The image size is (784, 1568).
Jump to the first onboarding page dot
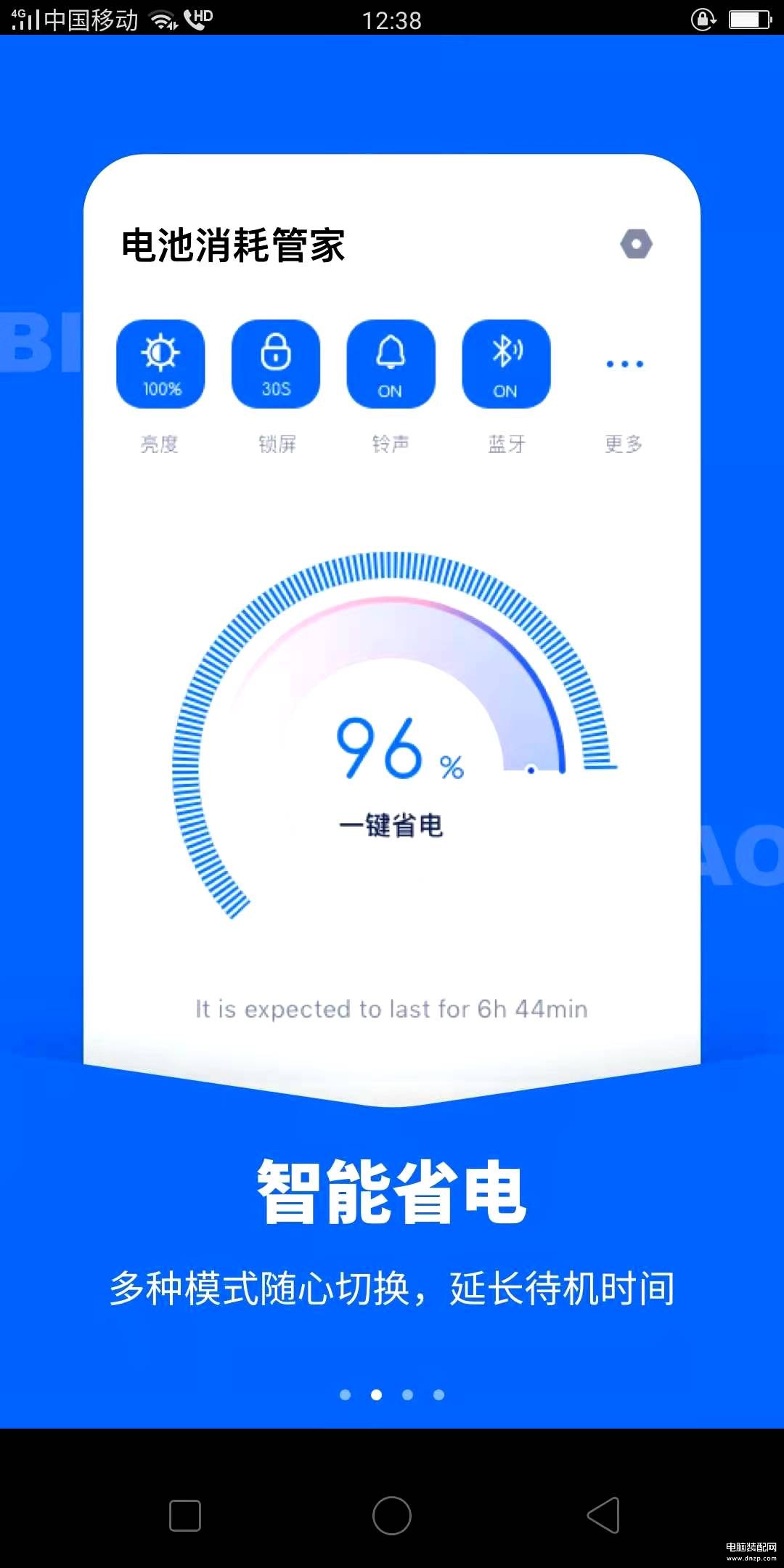point(346,1395)
